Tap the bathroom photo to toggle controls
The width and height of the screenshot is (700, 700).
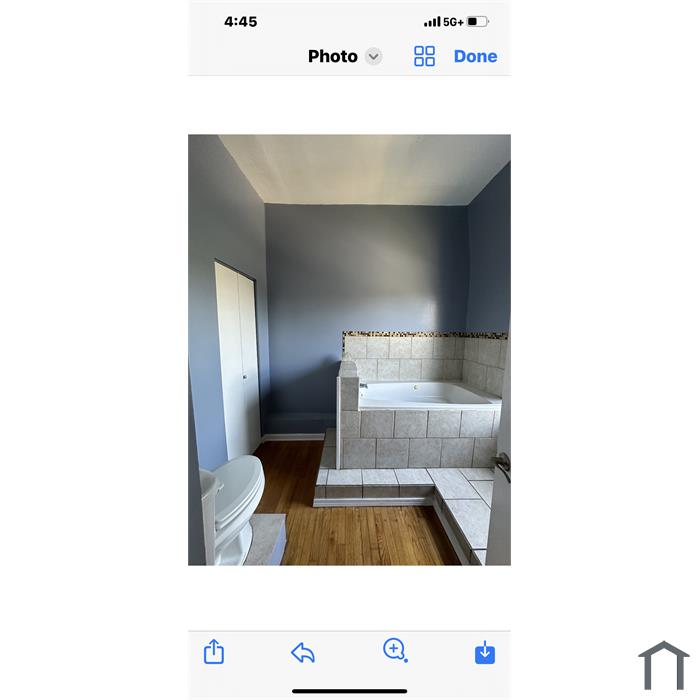[x=349, y=350]
